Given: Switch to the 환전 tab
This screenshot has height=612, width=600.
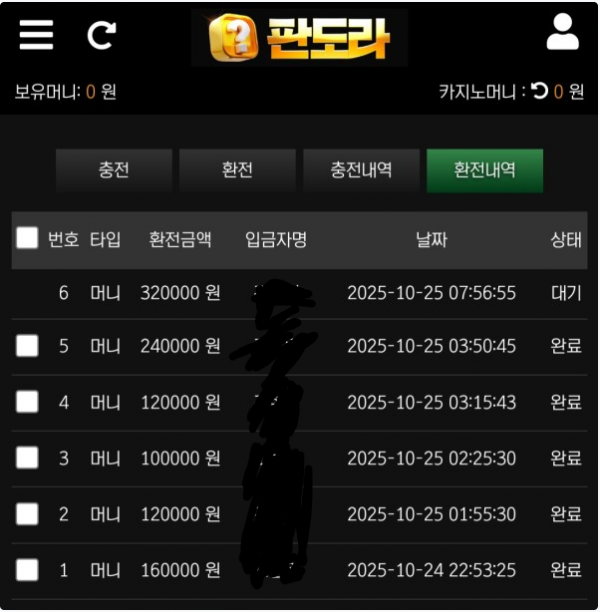Looking at the screenshot, I should click(237, 170).
